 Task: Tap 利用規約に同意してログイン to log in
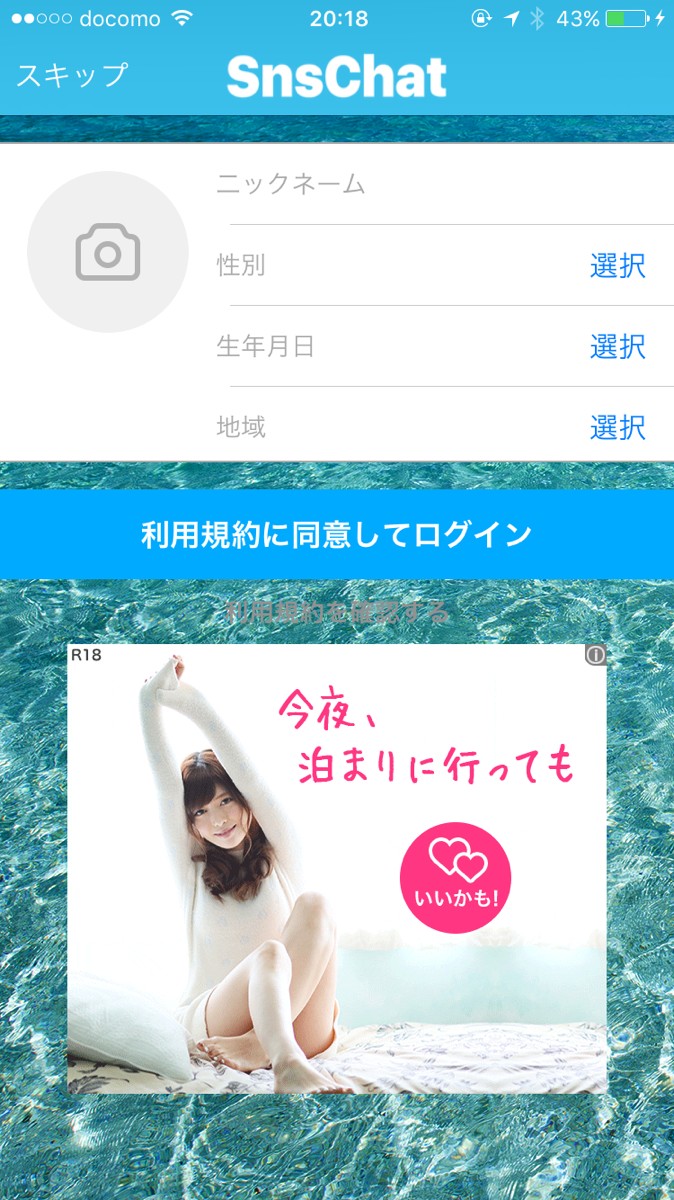[x=337, y=535]
